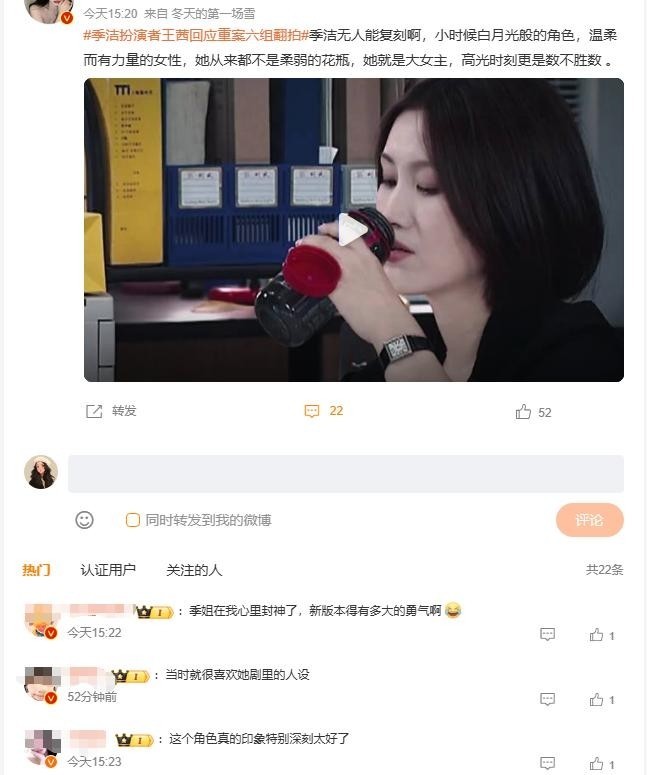Submit comment with 评论 button
Screen dimensions: 647x775
[589, 520]
